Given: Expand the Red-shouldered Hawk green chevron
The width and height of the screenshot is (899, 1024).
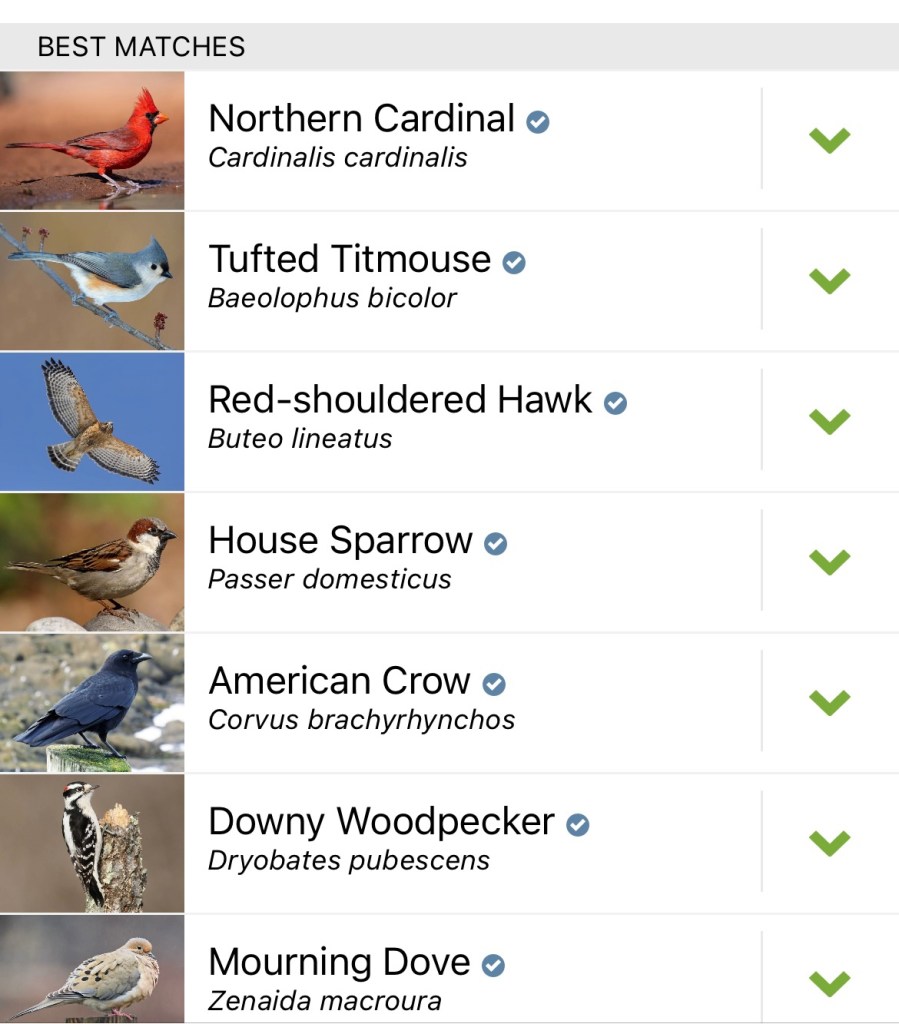Looking at the screenshot, I should point(829,421).
